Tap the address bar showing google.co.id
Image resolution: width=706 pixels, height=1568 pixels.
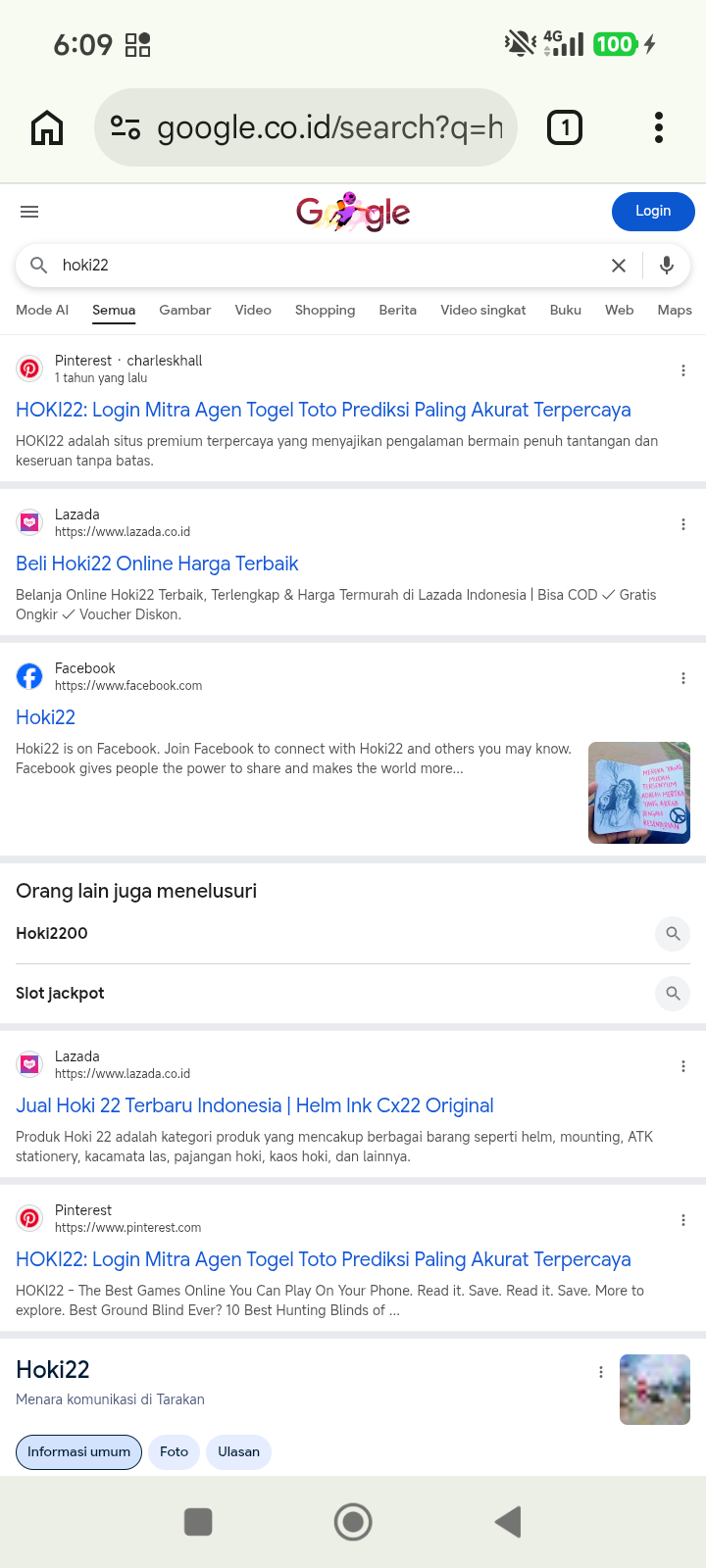pos(306,127)
